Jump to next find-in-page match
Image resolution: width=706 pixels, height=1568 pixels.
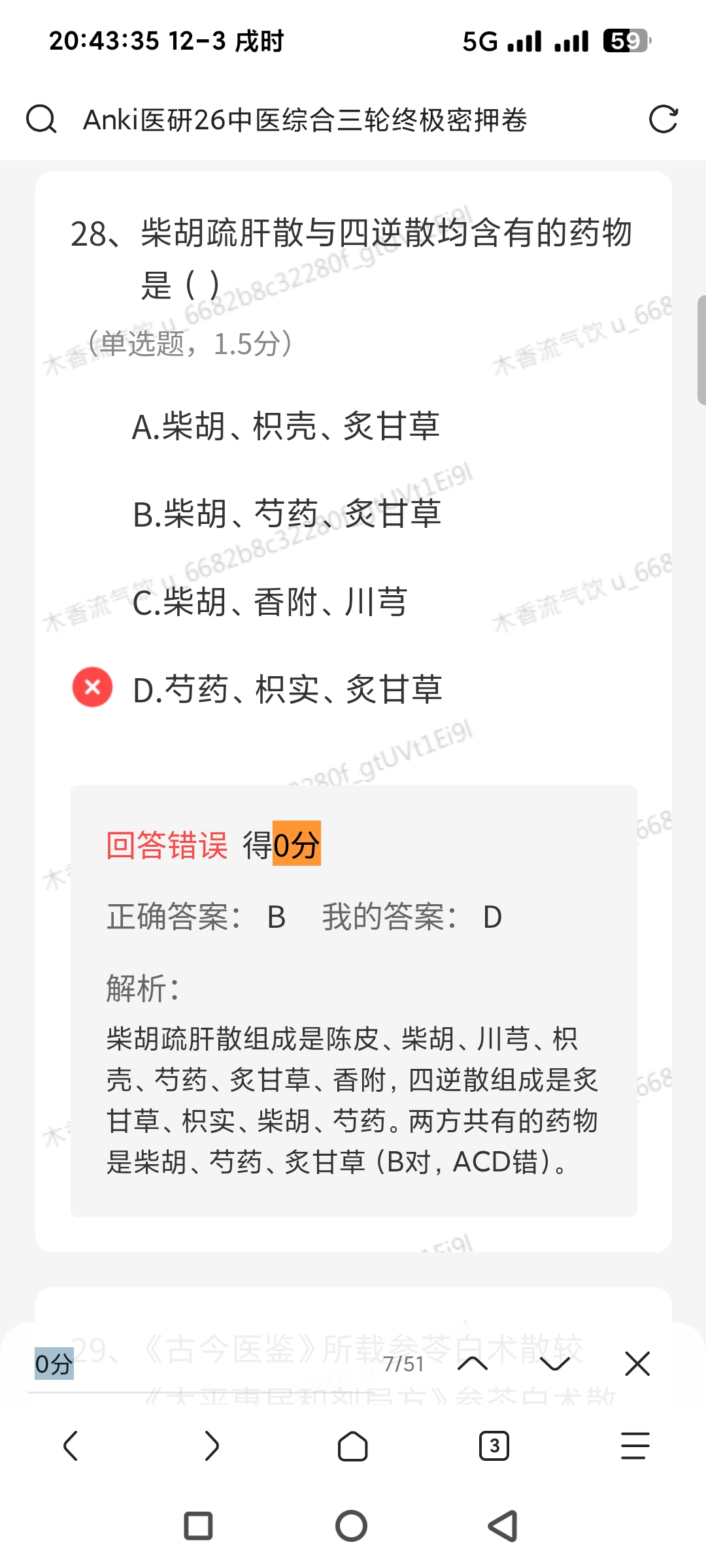(555, 1364)
